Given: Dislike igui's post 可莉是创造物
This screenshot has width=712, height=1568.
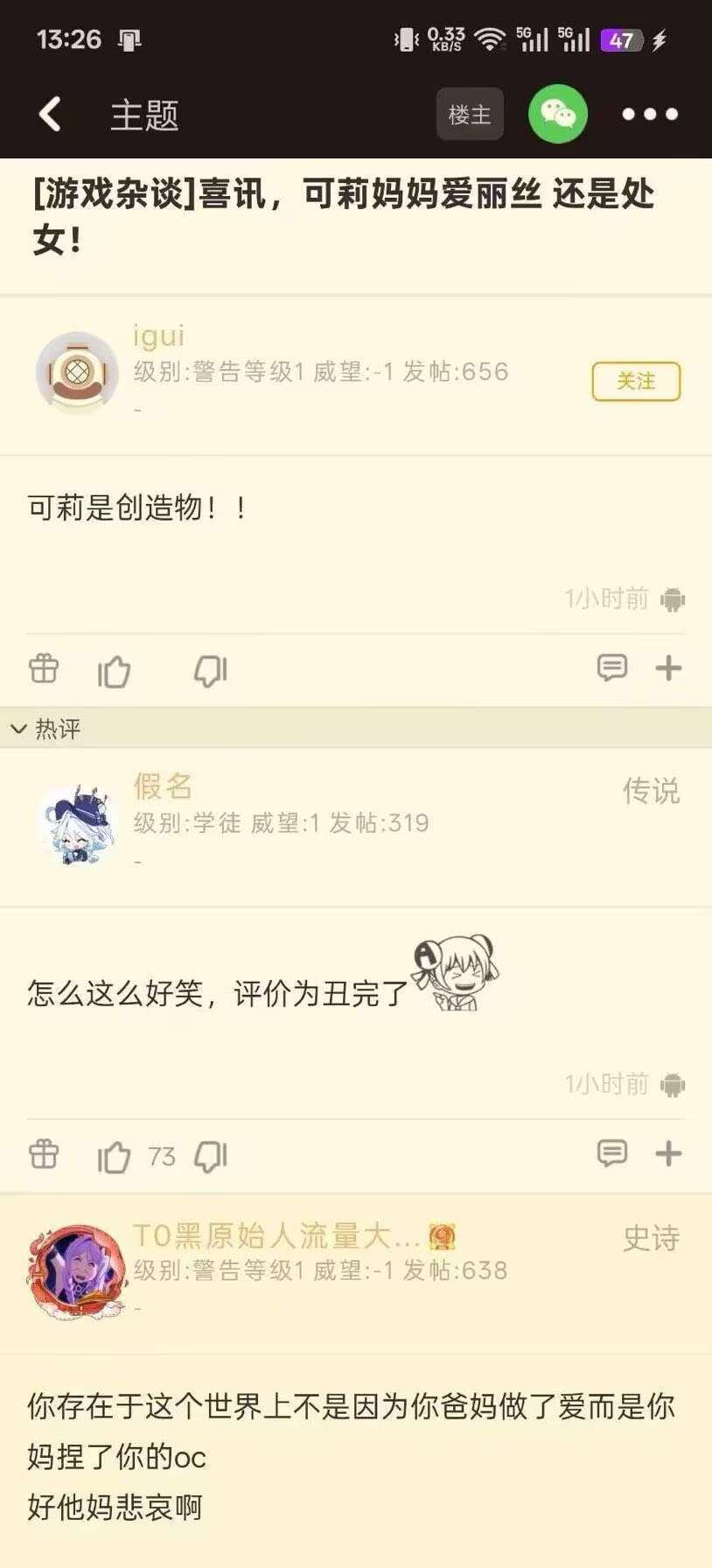Looking at the screenshot, I should tap(210, 672).
